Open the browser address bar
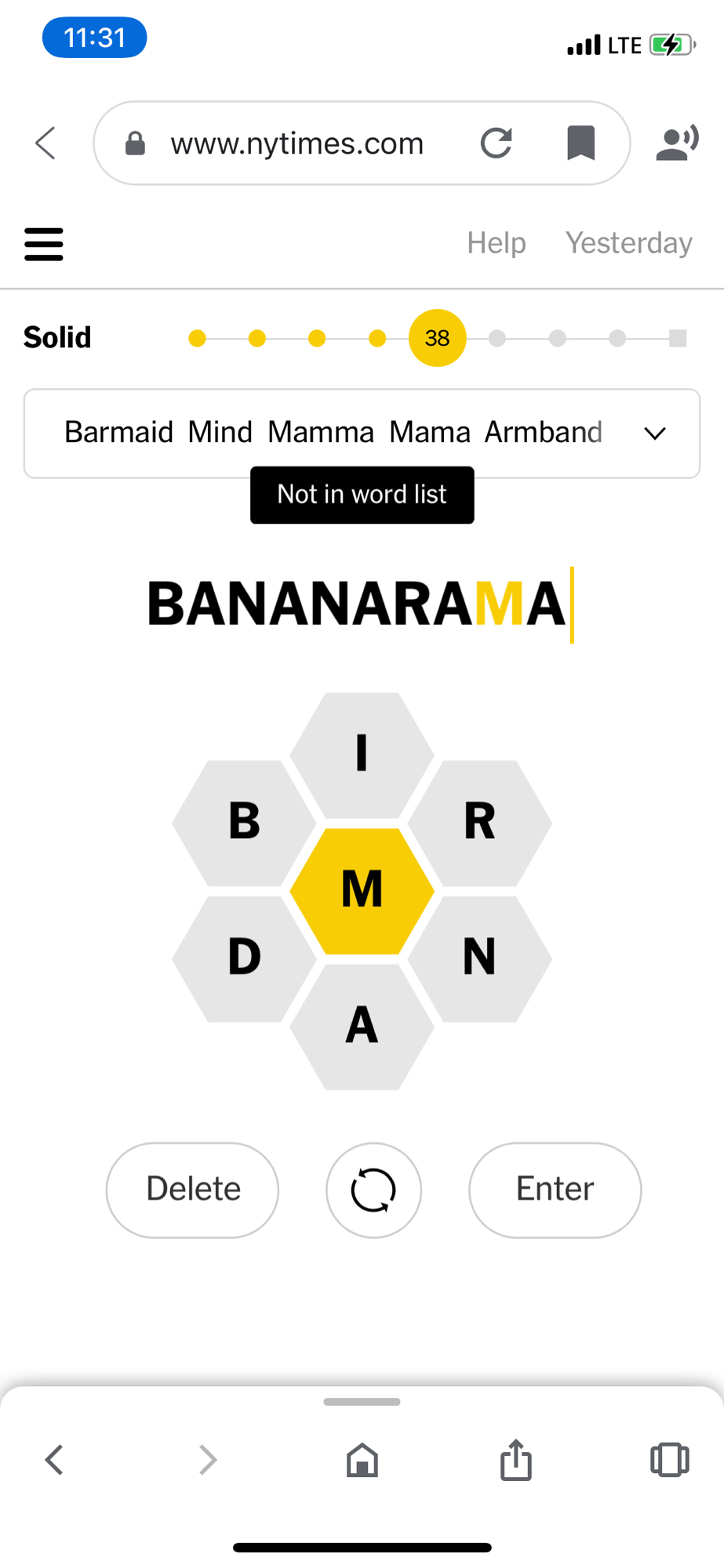This screenshot has width=724, height=1568. click(x=298, y=143)
